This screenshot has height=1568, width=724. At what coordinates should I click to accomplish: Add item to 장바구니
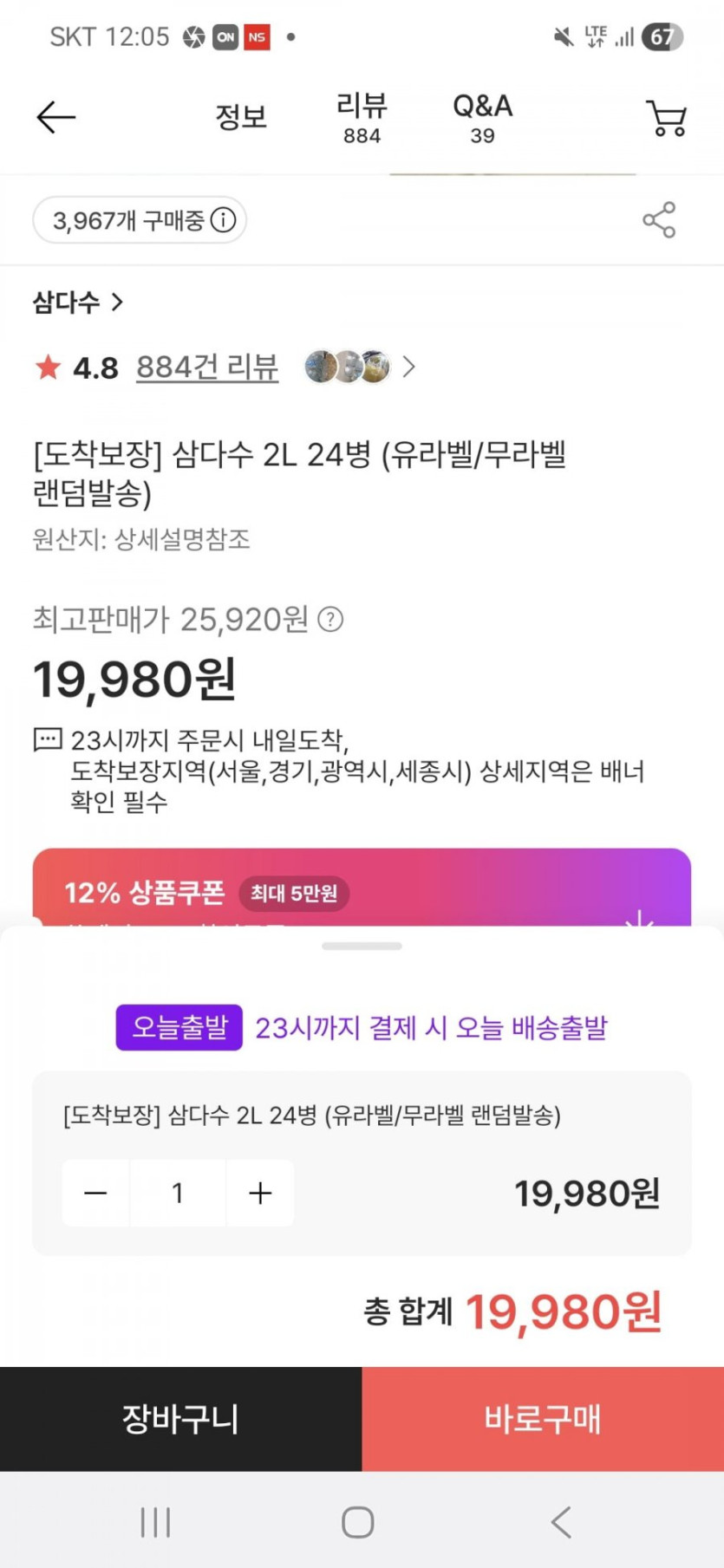coord(180,1419)
